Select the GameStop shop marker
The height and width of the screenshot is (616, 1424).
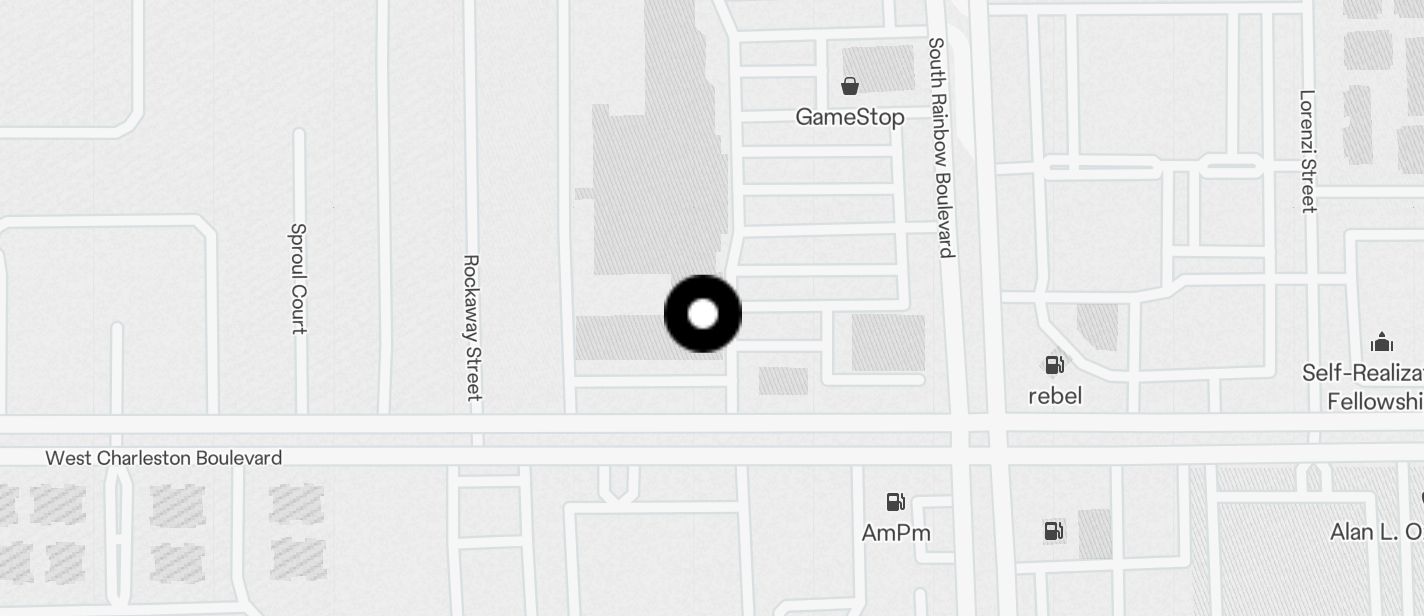pos(850,87)
